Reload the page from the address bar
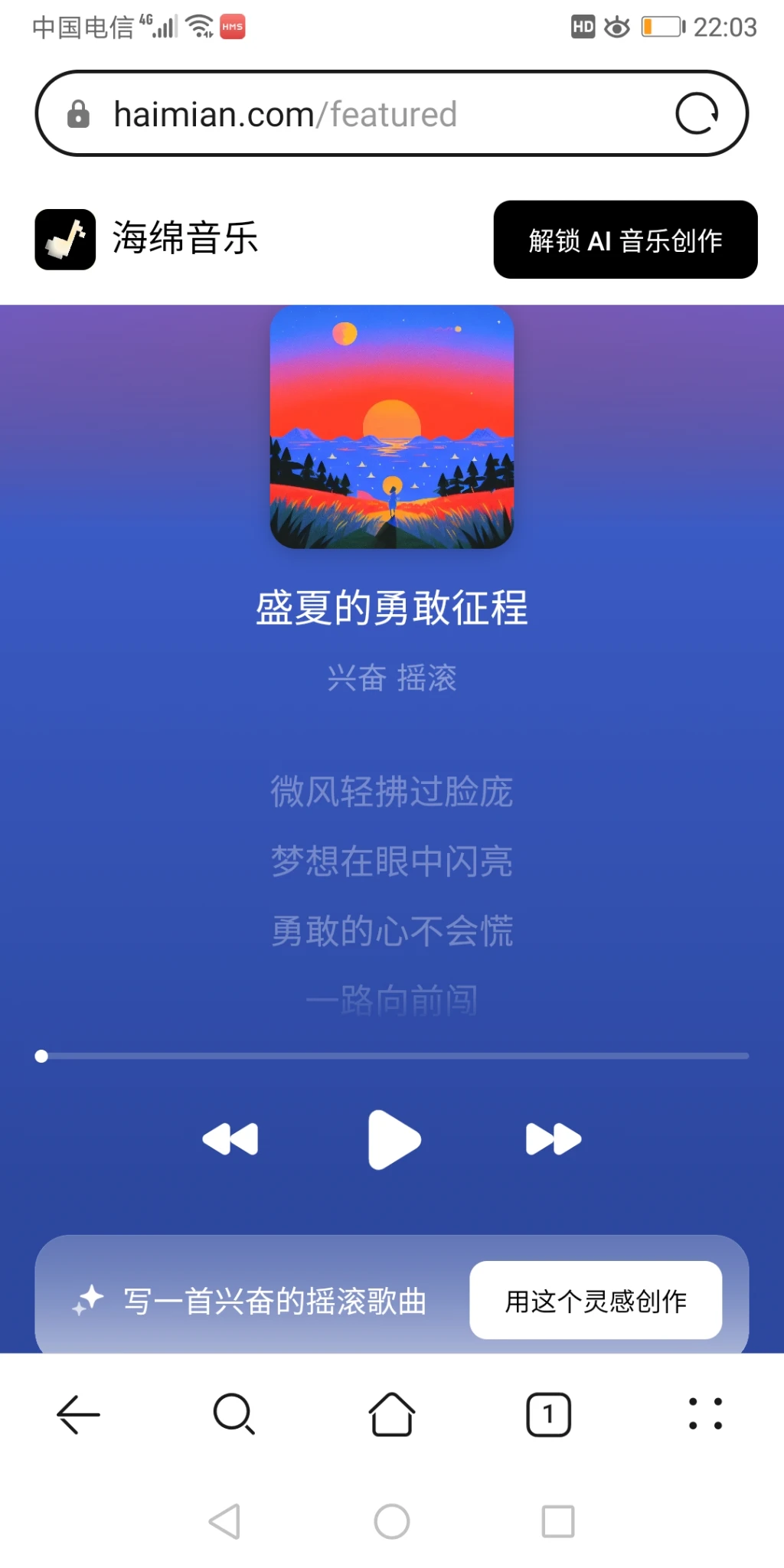 [x=696, y=114]
